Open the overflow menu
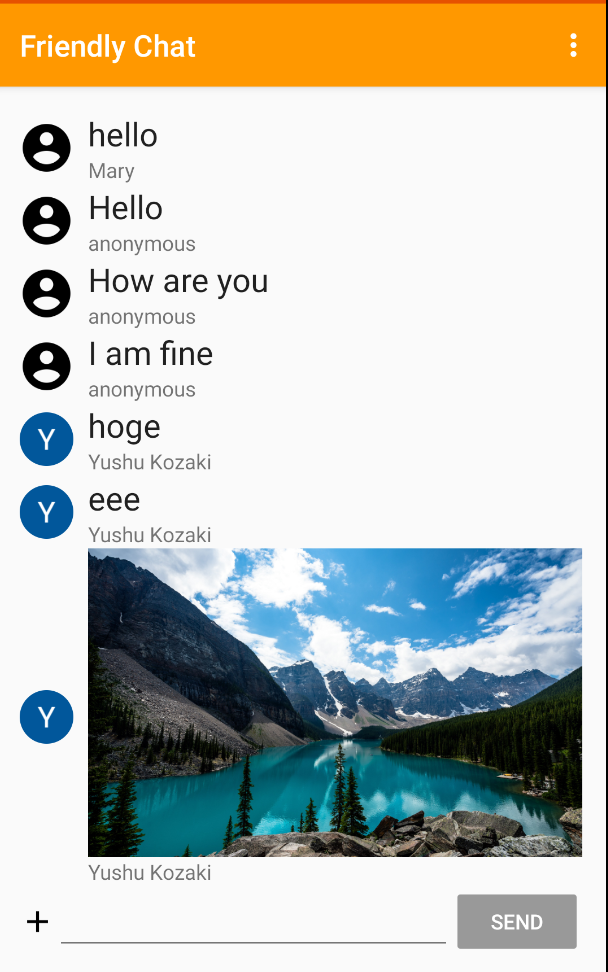 click(x=573, y=45)
